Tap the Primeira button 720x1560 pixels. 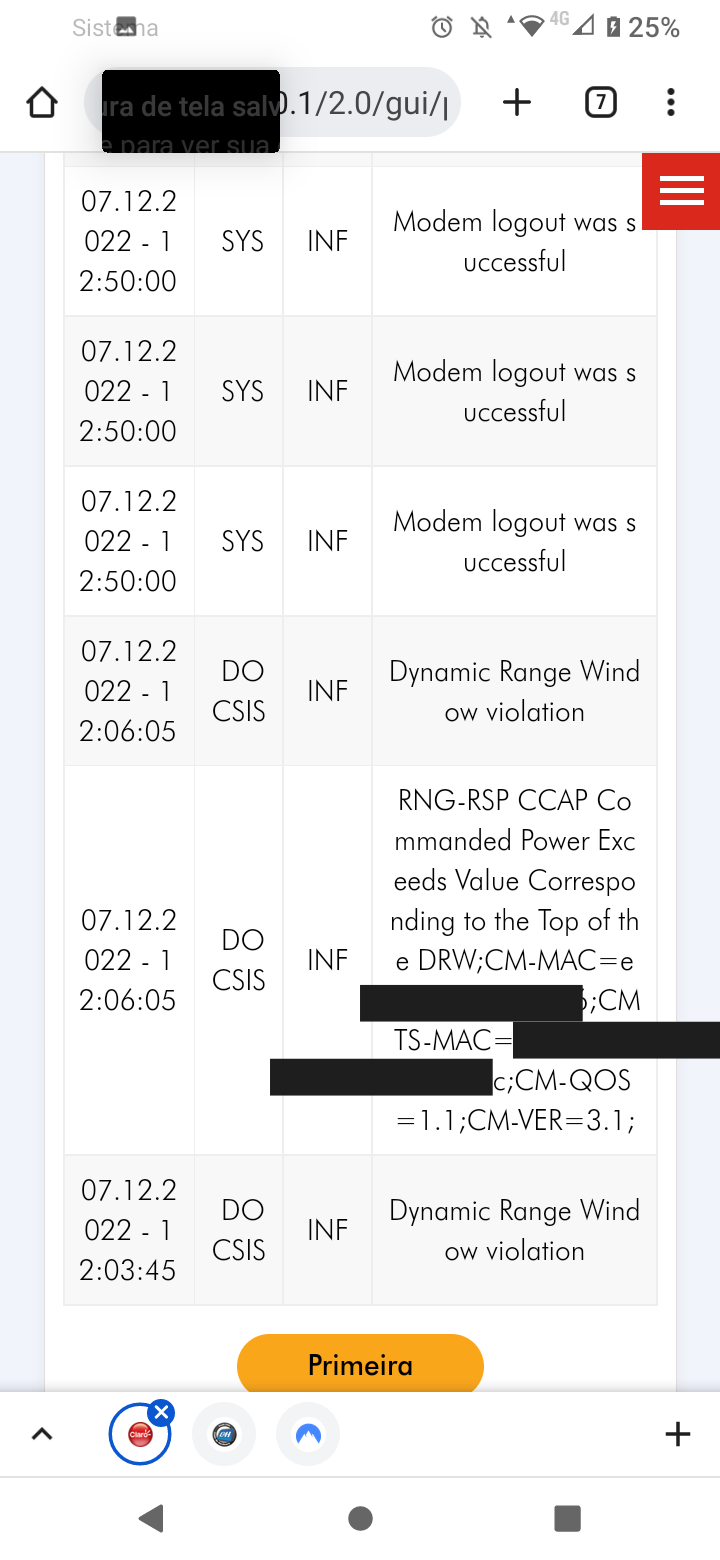pos(360,1364)
